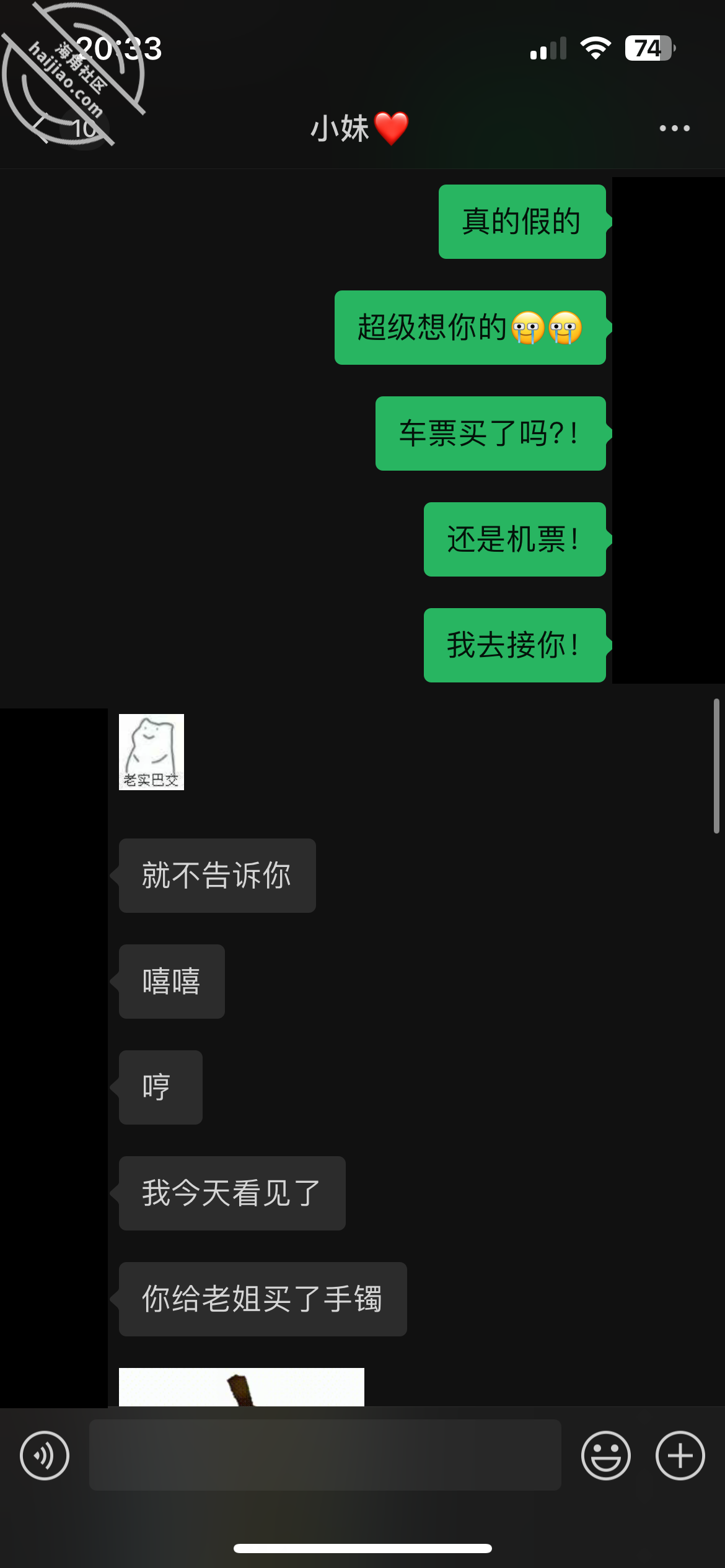725x1568 pixels.
Task: Open the emoji panel
Action: pos(606,1456)
